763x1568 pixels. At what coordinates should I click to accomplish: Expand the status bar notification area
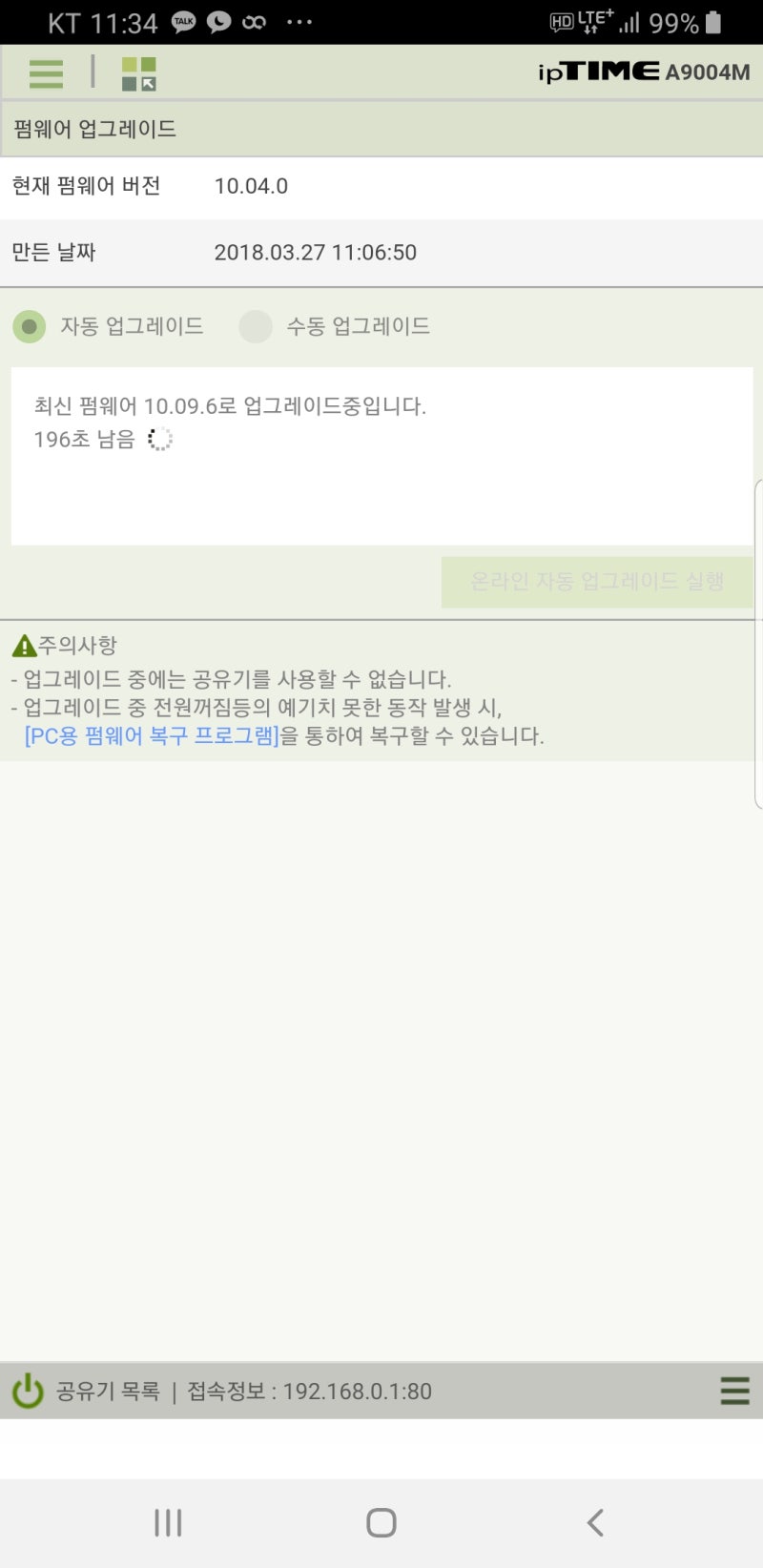coord(381,21)
